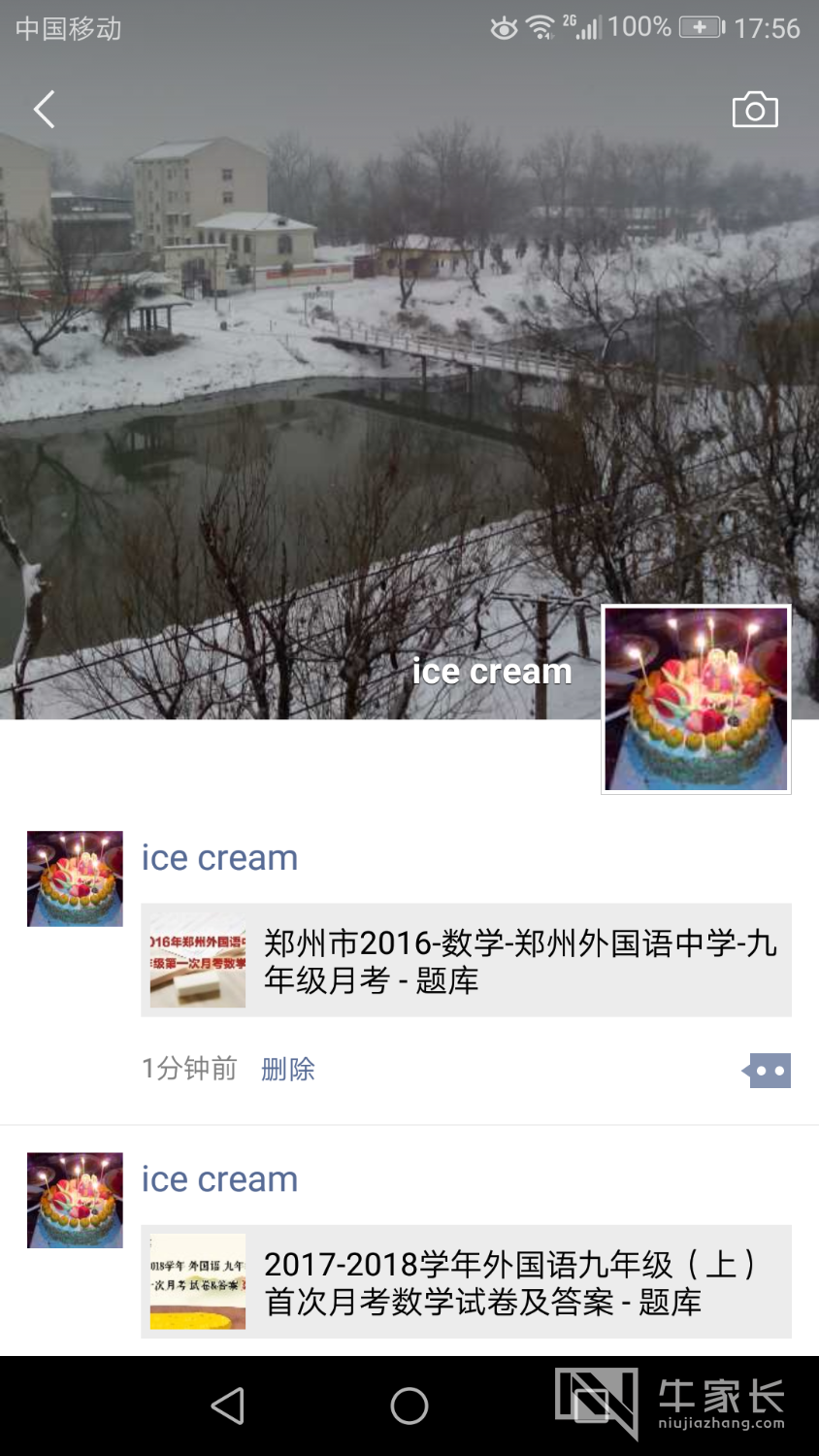This screenshot has height=1456, width=819.
Task: Tap the thumbnail image of the second shared article
Action: [197, 1281]
